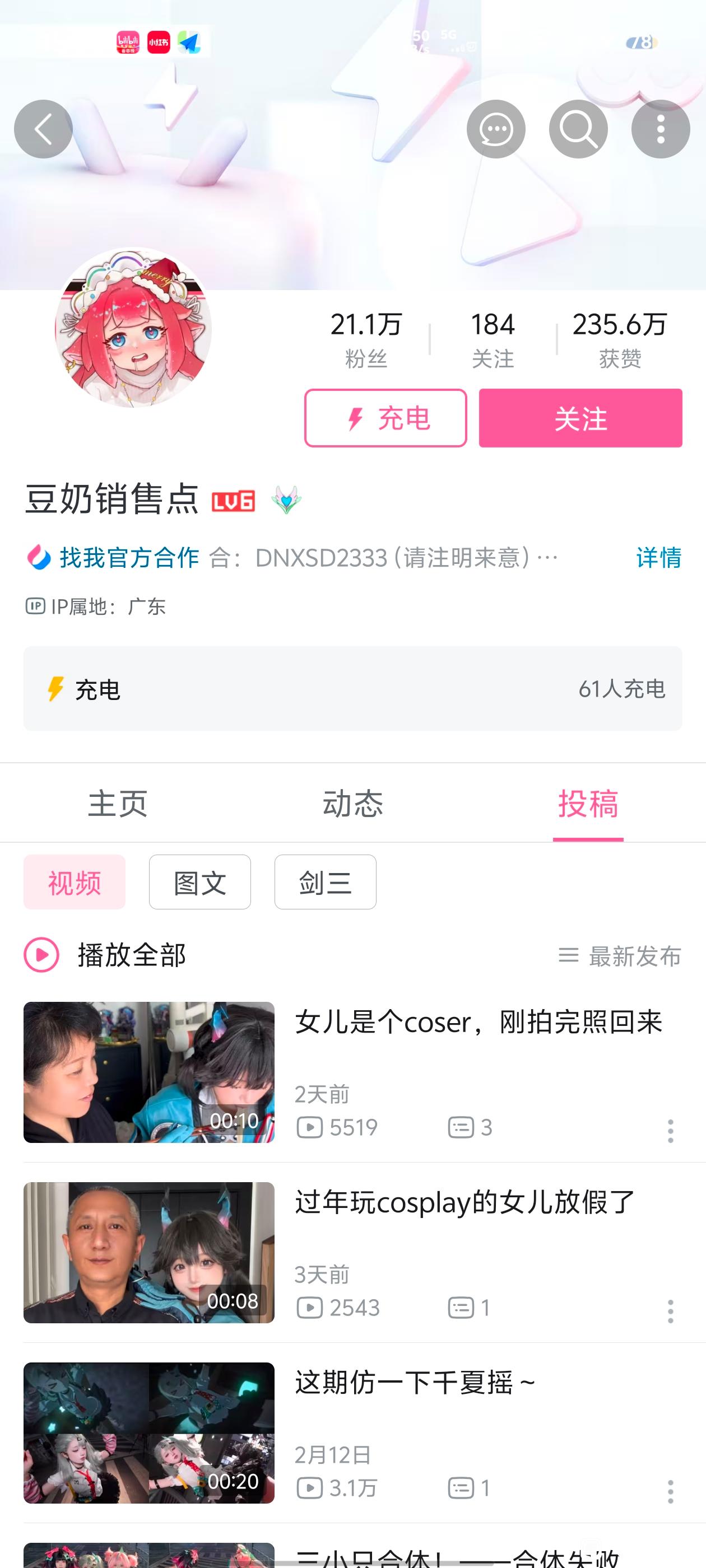The width and height of the screenshot is (706, 1568).
Task: Open 详情 profile details link
Action: pyautogui.click(x=658, y=558)
